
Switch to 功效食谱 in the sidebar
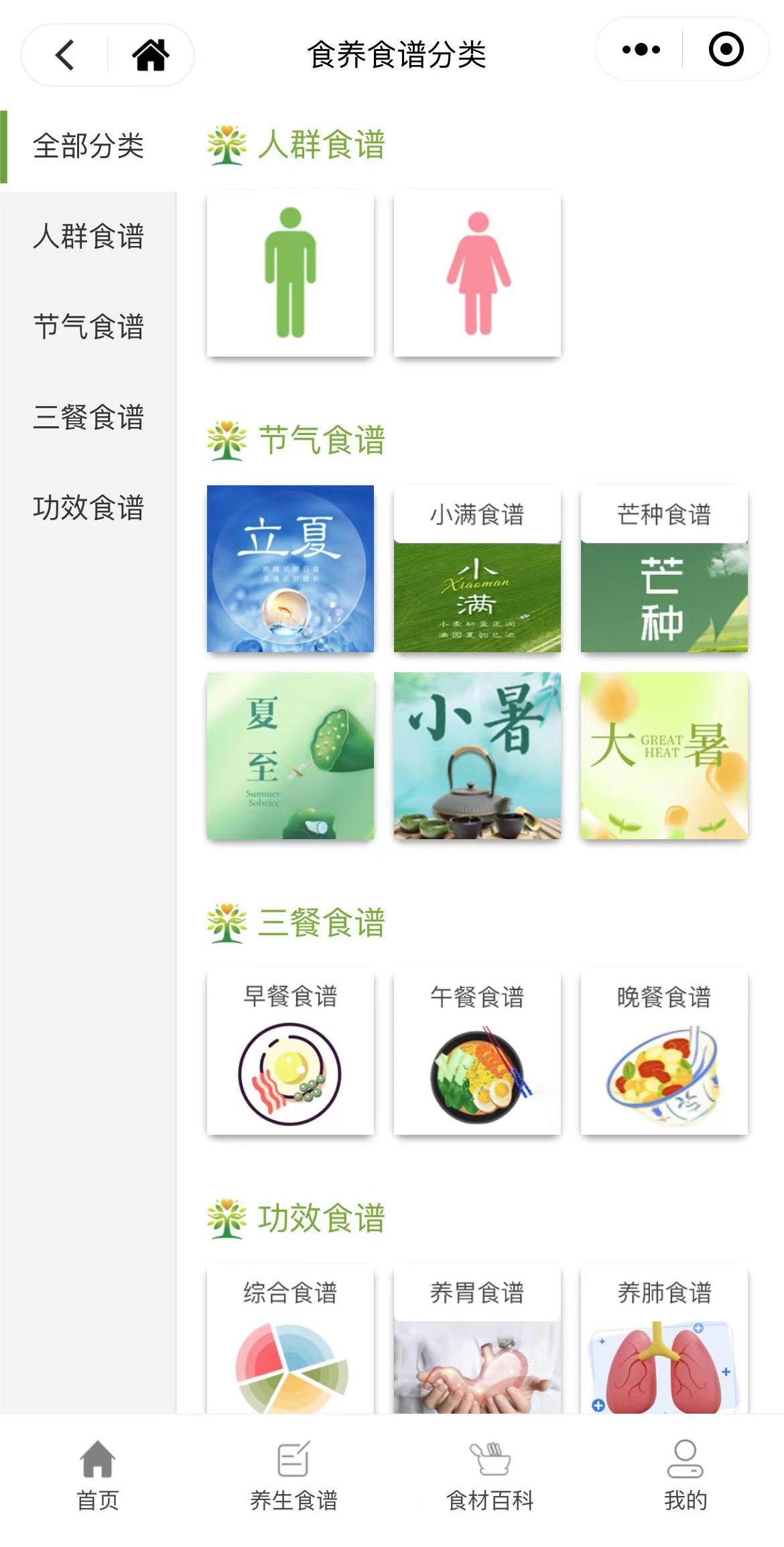point(88,507)
